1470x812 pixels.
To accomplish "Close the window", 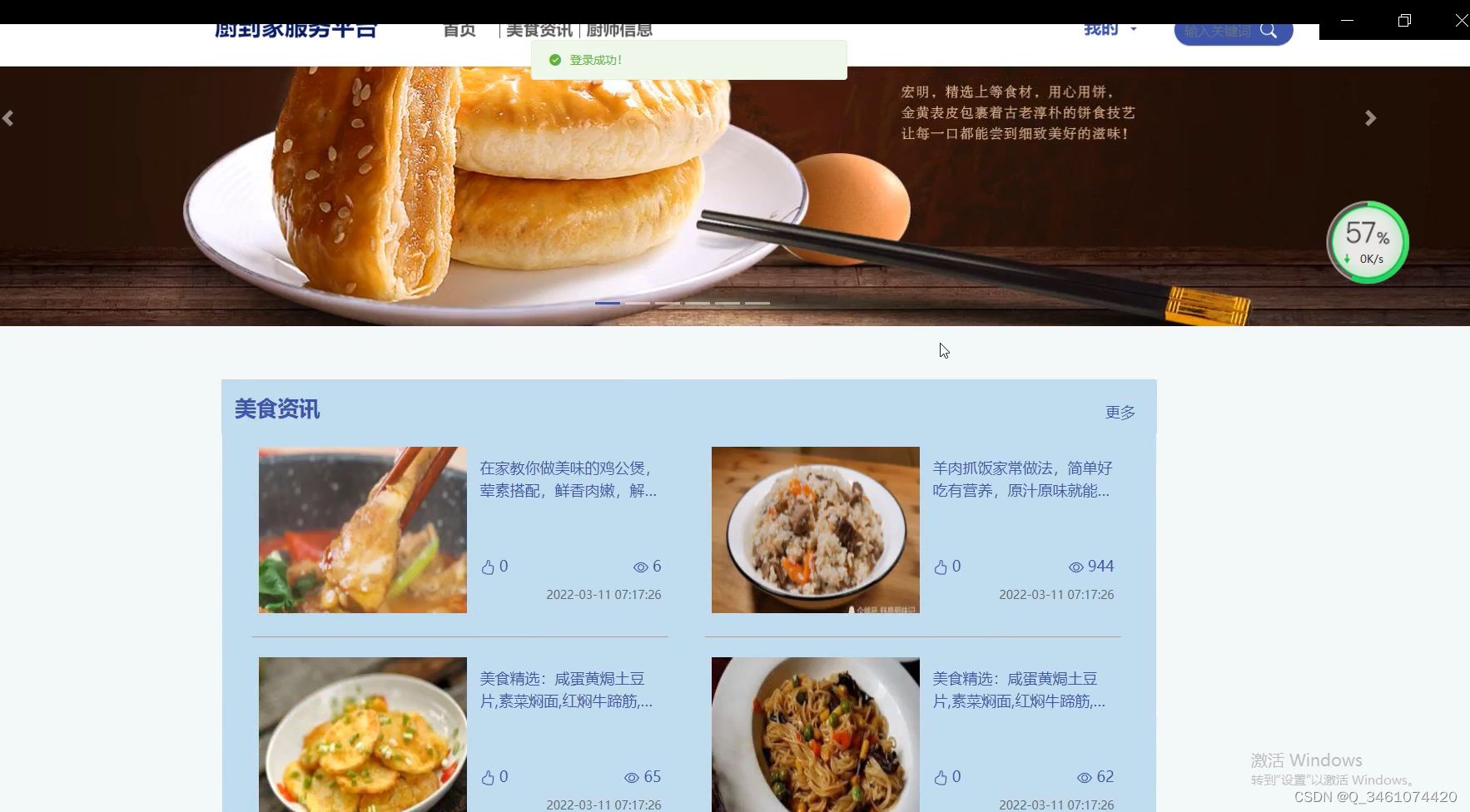I will tap(1461, 20).
